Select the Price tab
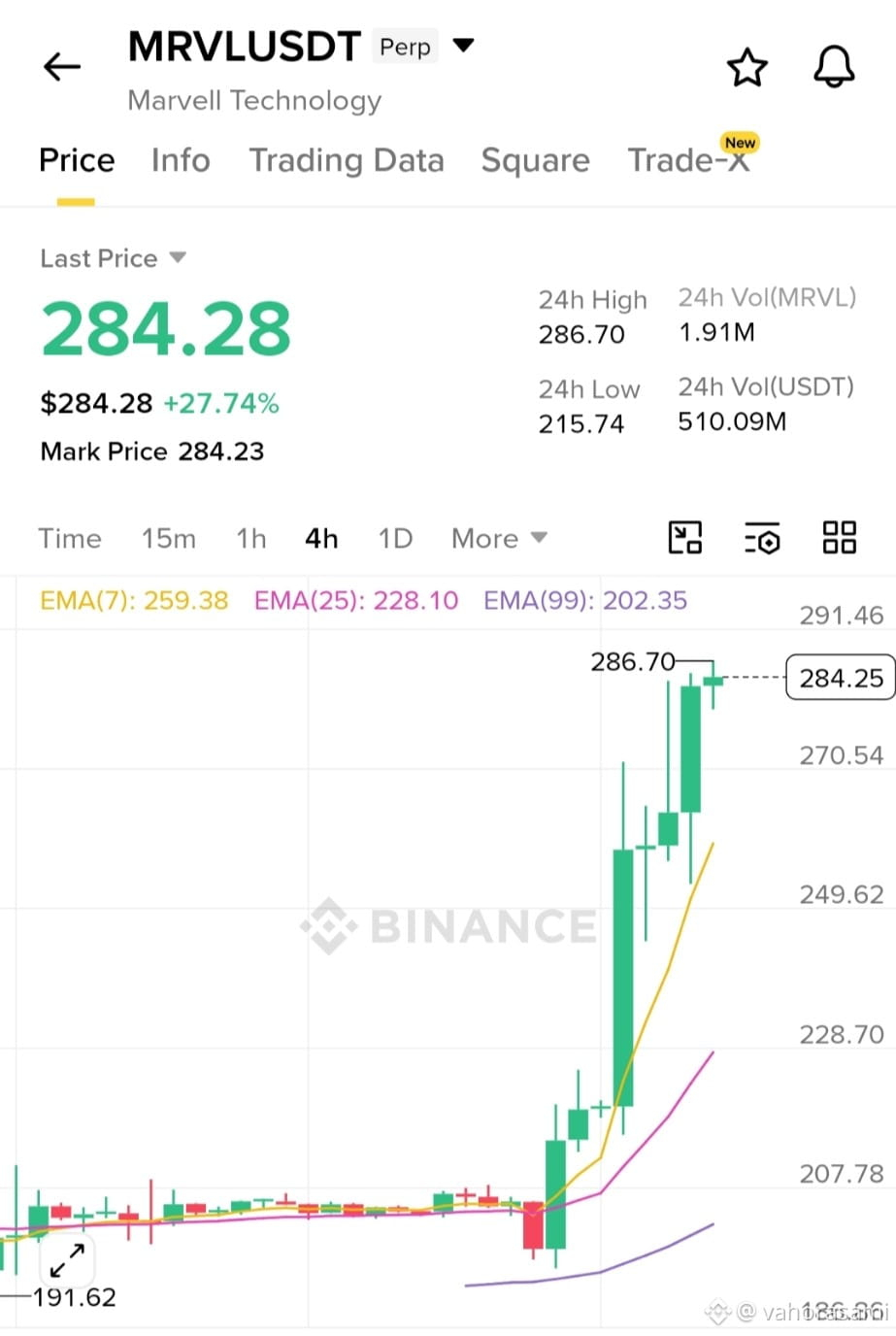Viewport: 896px width, 1336px height. click(x=77, y=160)
